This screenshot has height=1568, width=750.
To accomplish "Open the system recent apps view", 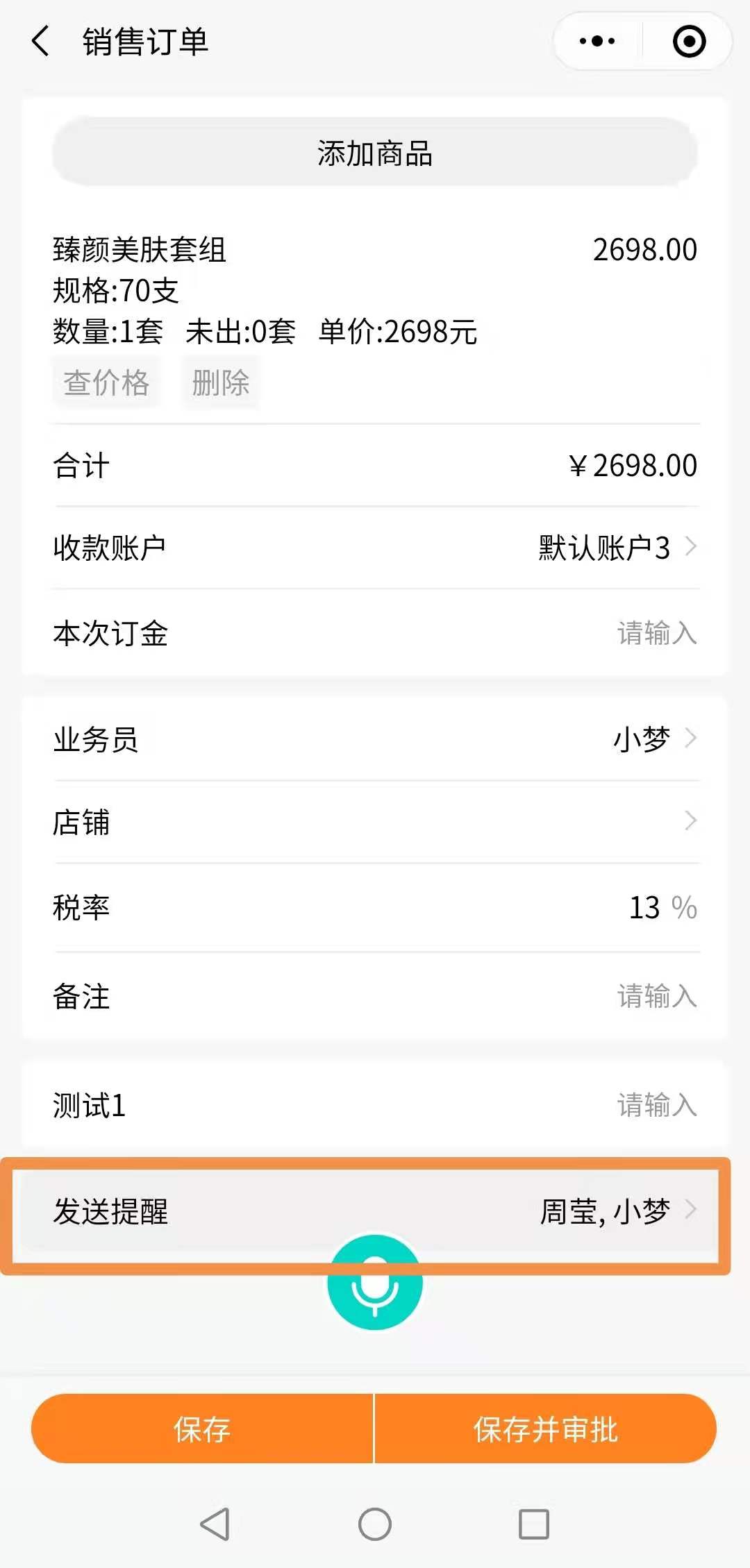I will coord(534,1524).
